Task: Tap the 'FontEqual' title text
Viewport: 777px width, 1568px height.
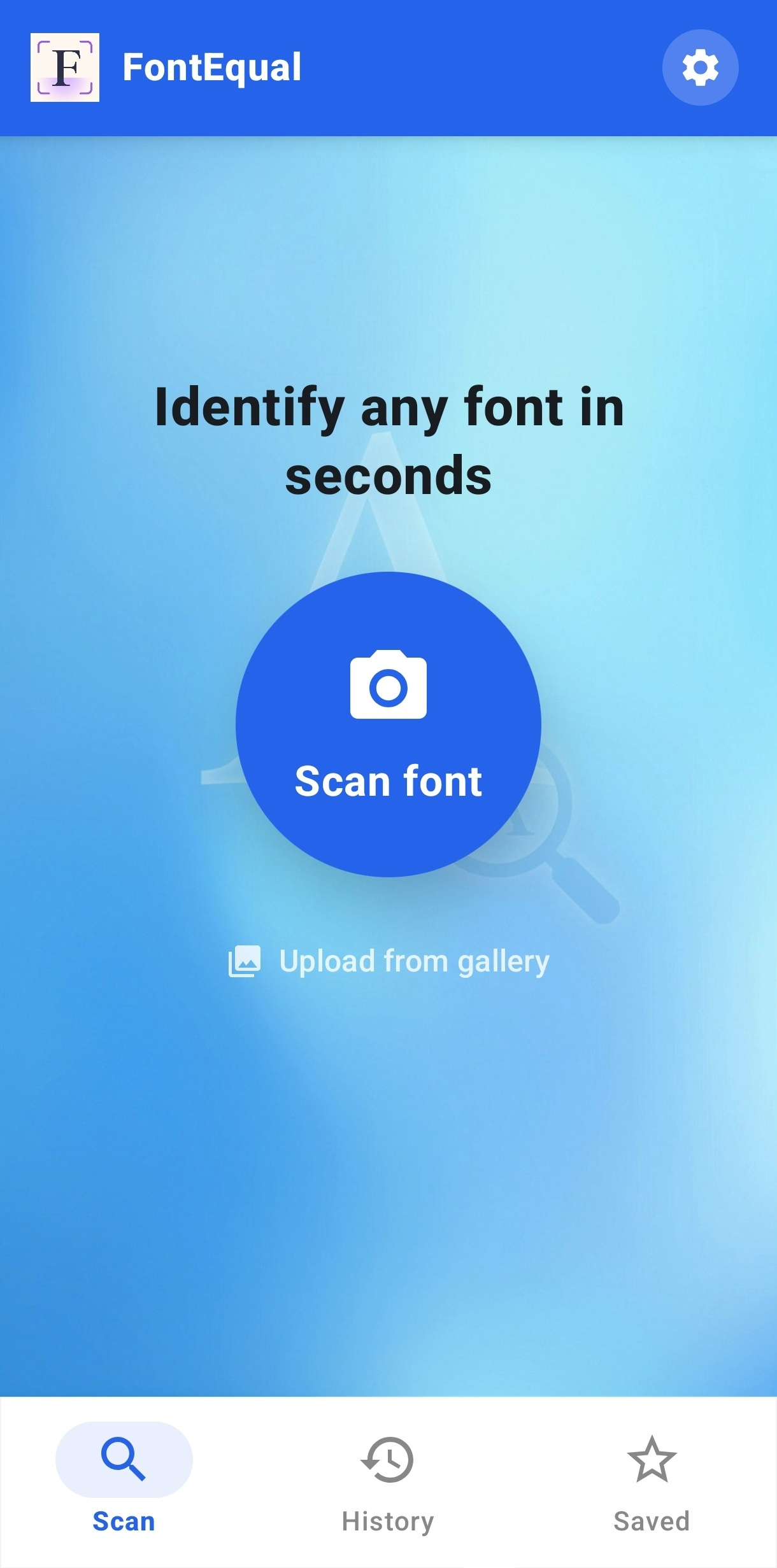Action: tap(211, 67)
